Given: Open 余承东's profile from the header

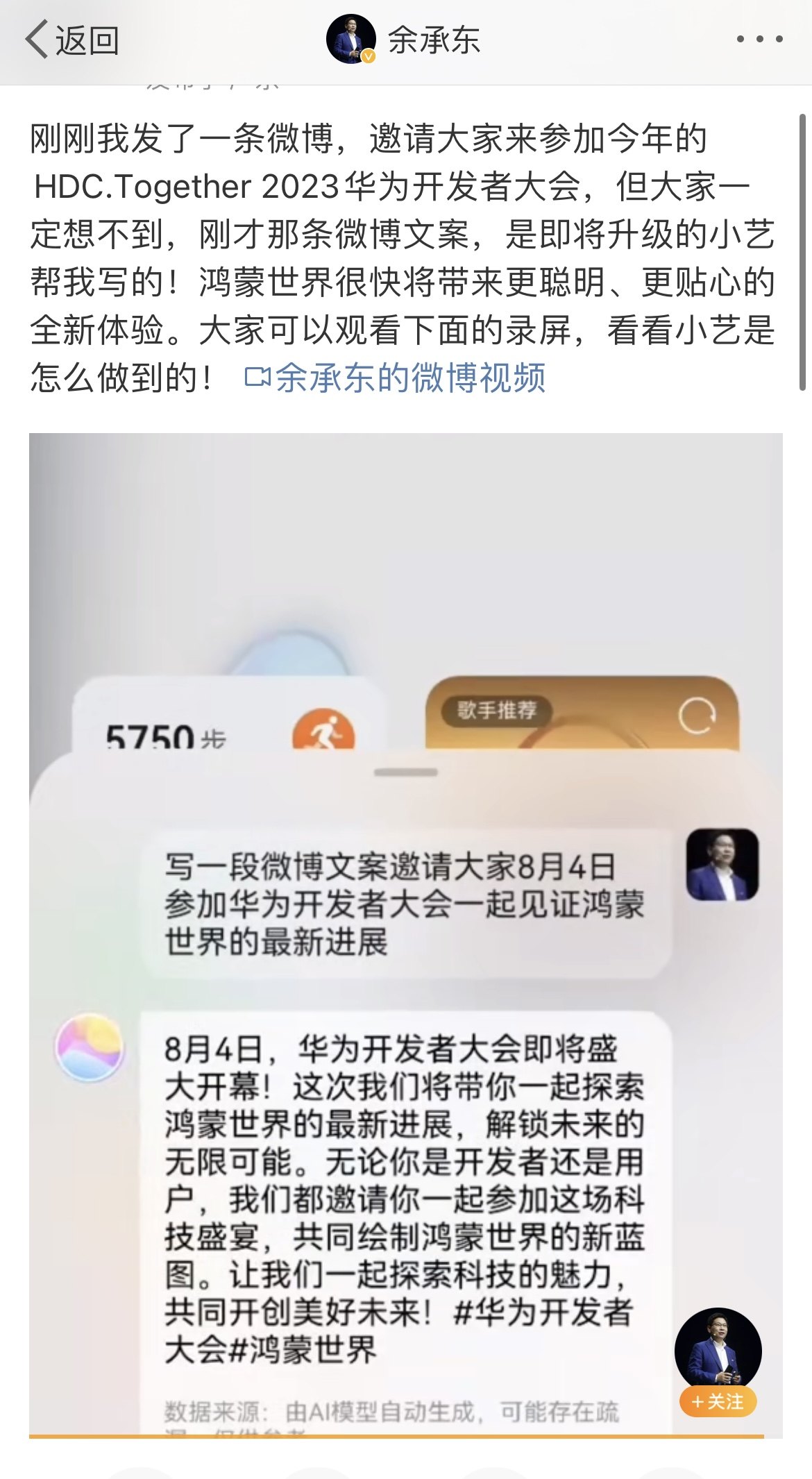Looking at the screenshot, I should pyautogui.click(x=404, y=40).
